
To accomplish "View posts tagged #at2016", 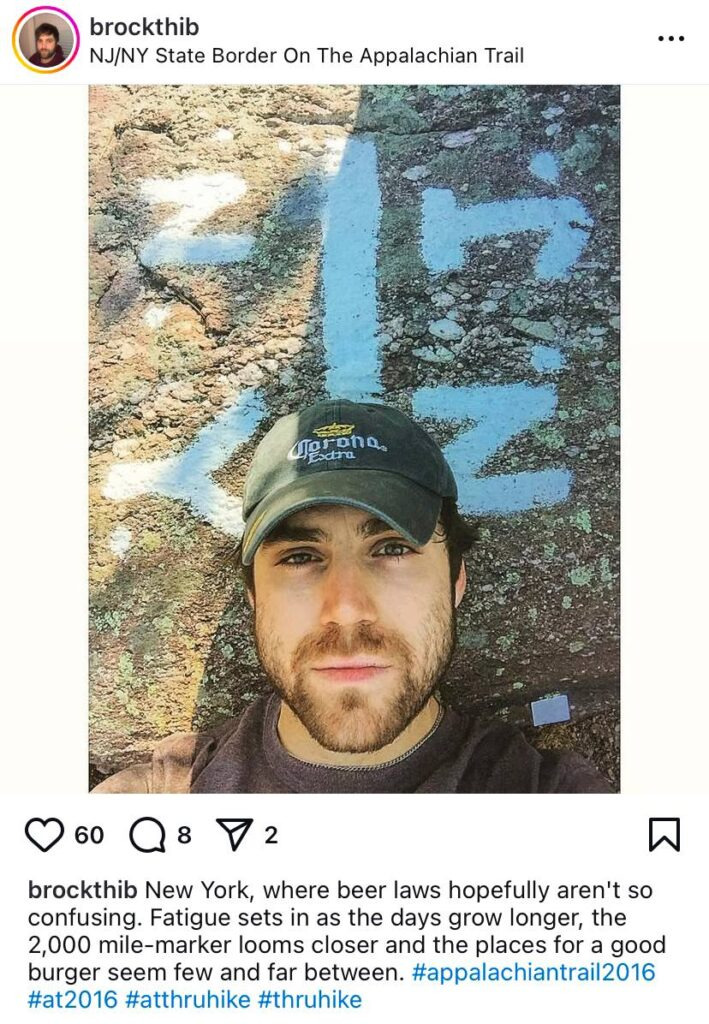I will coord(71,999).
